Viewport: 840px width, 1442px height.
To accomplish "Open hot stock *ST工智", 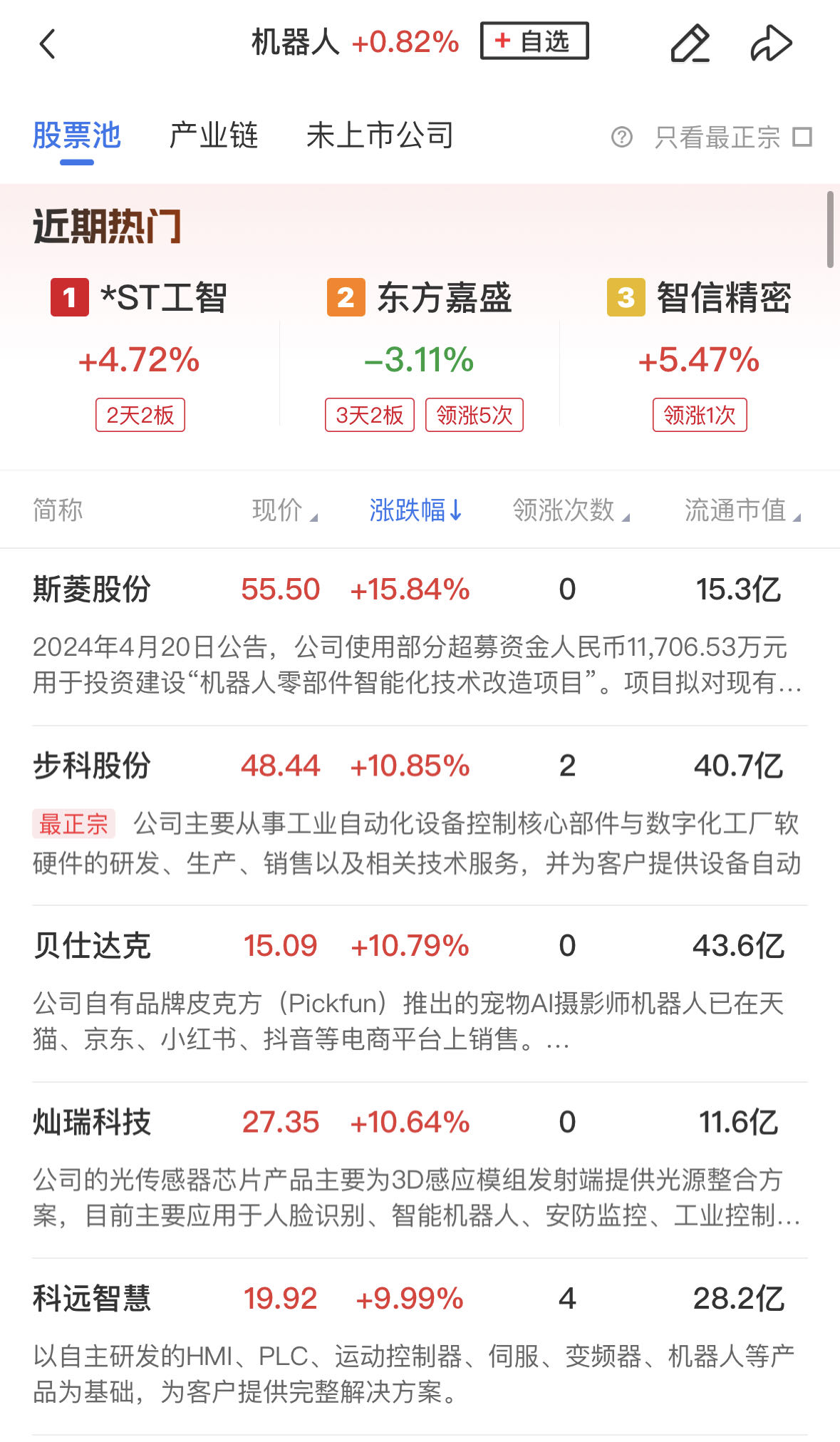I will tap(140, 298).
